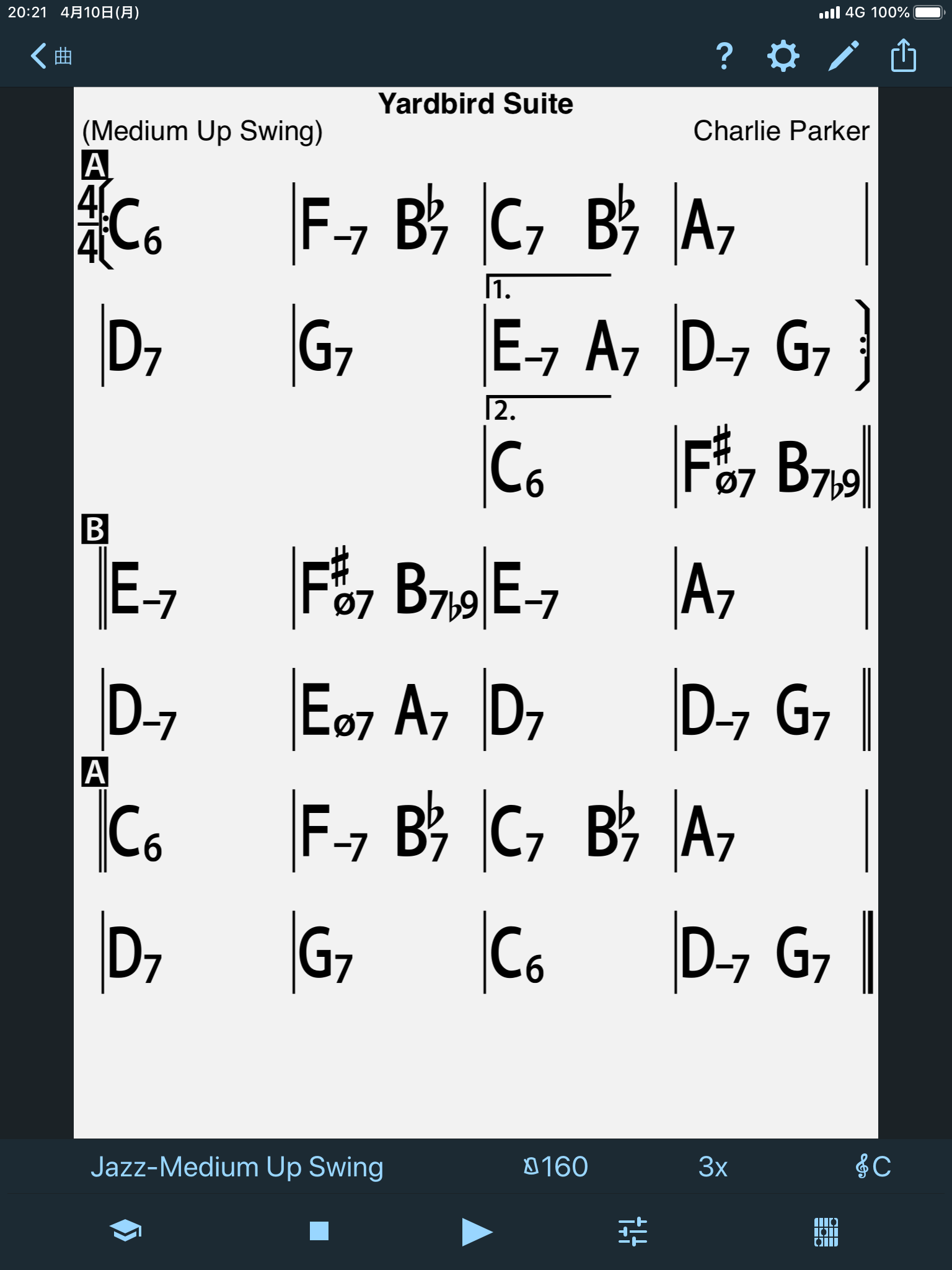The image size is (952, 1270).
Task: Change the Jazz-Medium Up Swing style
Action: point(237,1167)
